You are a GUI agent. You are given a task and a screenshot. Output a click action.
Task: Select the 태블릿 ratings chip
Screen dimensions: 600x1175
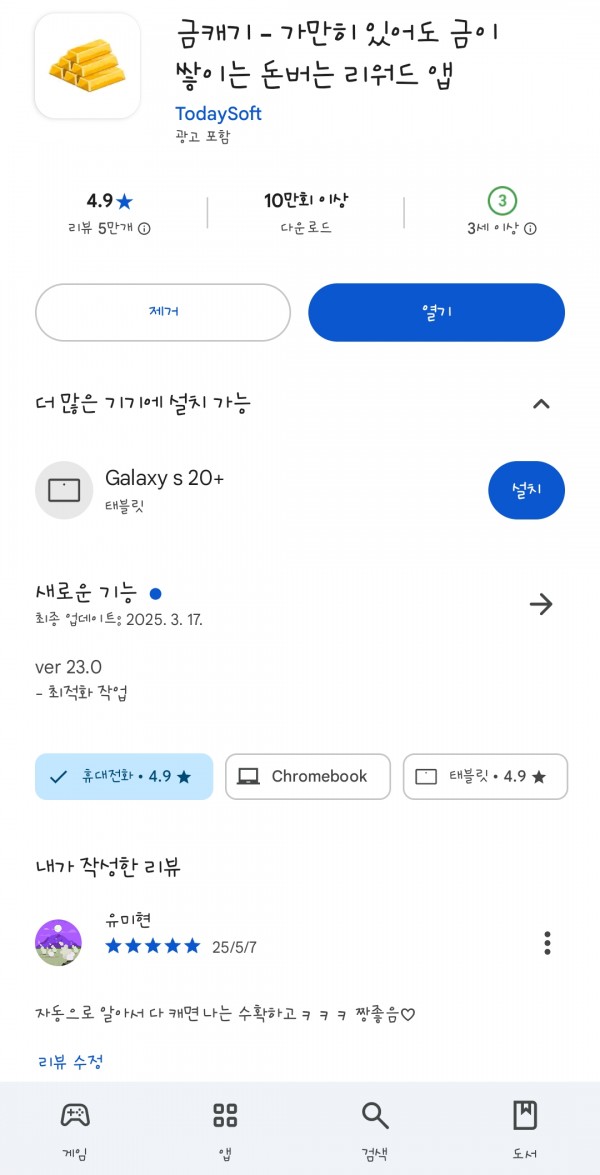[485, 776]
